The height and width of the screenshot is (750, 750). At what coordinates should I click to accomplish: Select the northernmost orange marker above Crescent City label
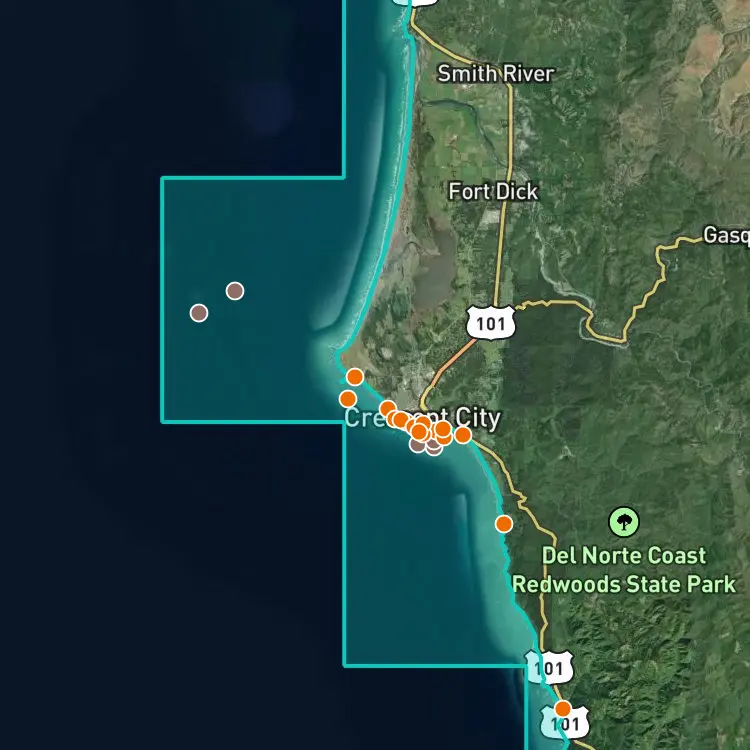coord(354,377)
